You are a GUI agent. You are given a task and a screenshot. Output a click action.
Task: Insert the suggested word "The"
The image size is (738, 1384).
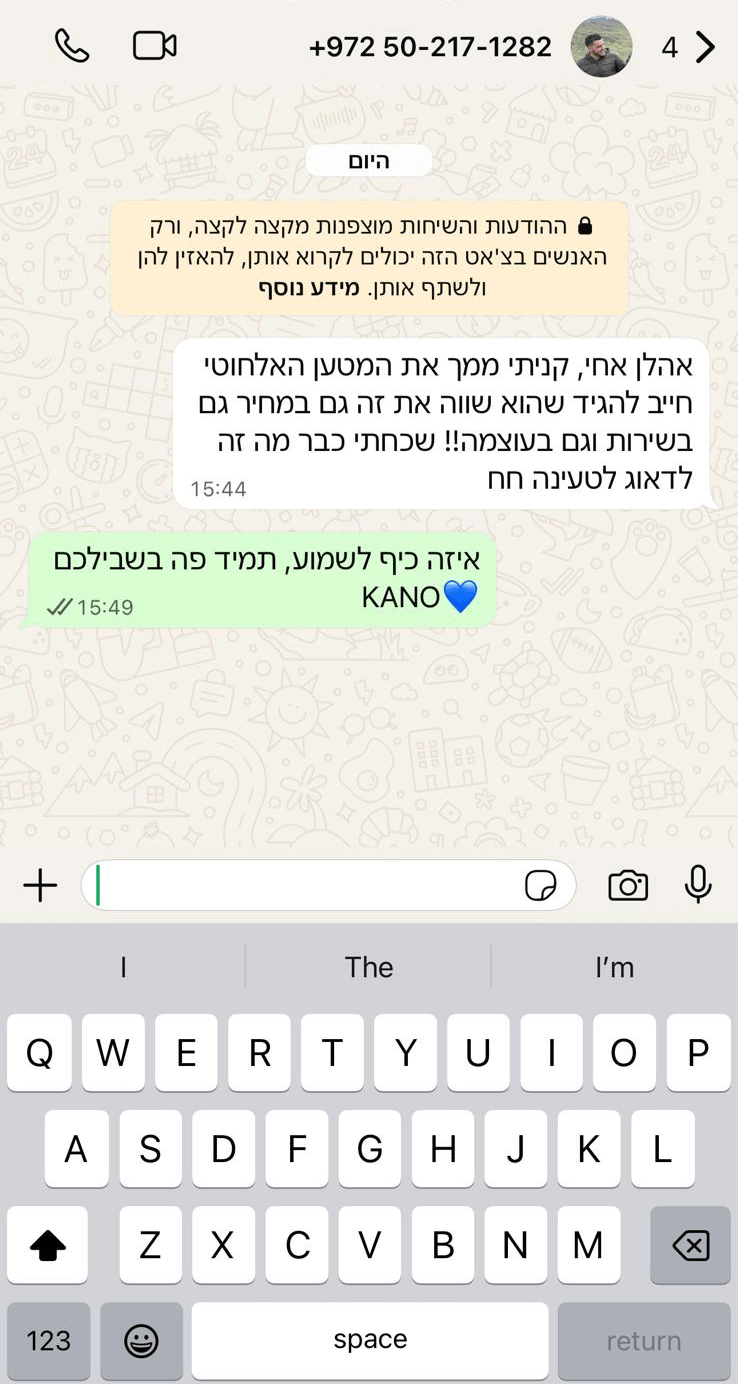369,967
